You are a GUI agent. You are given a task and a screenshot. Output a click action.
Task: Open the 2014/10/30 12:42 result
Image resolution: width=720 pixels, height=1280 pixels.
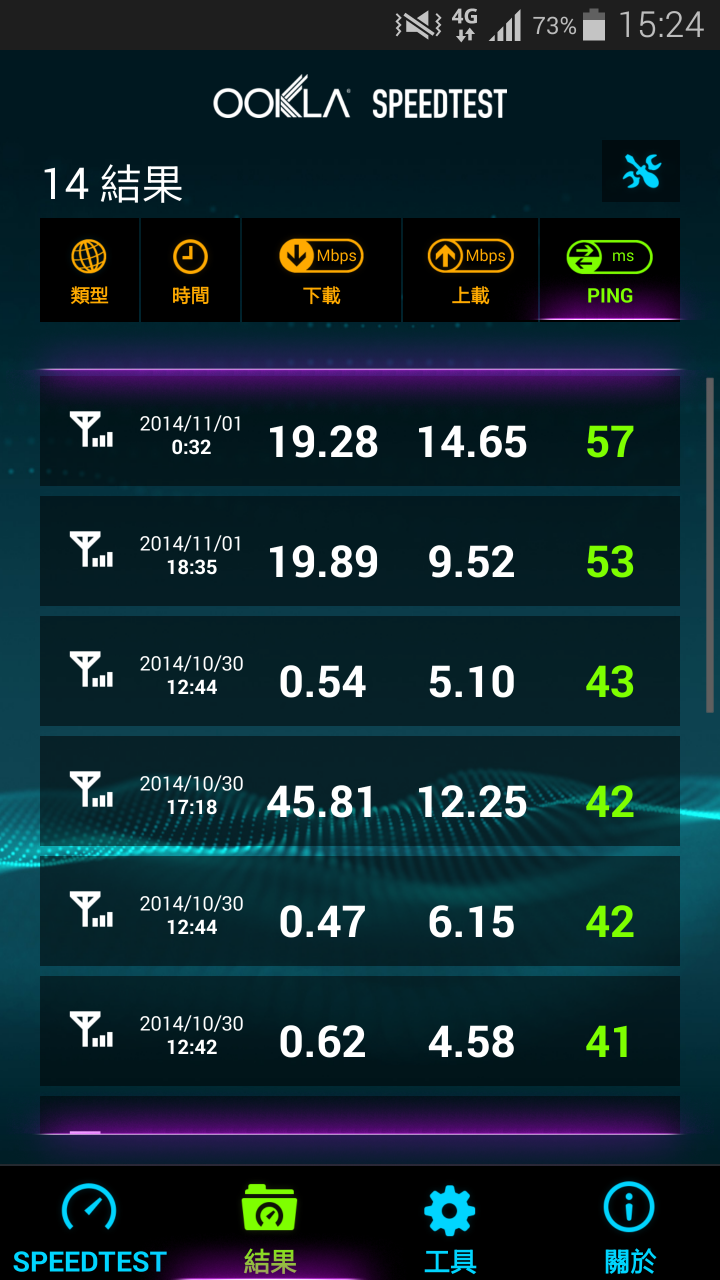point(360,1031)
